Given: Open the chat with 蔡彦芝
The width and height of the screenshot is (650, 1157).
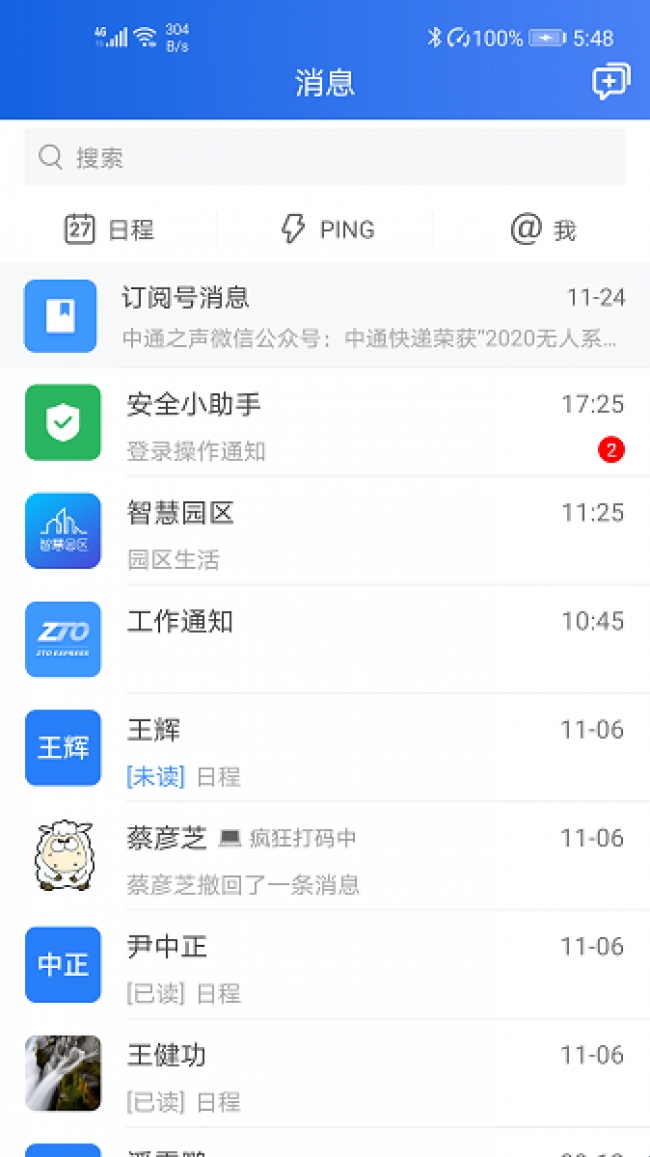Looking at the screenshot, I should click(325, 857).
